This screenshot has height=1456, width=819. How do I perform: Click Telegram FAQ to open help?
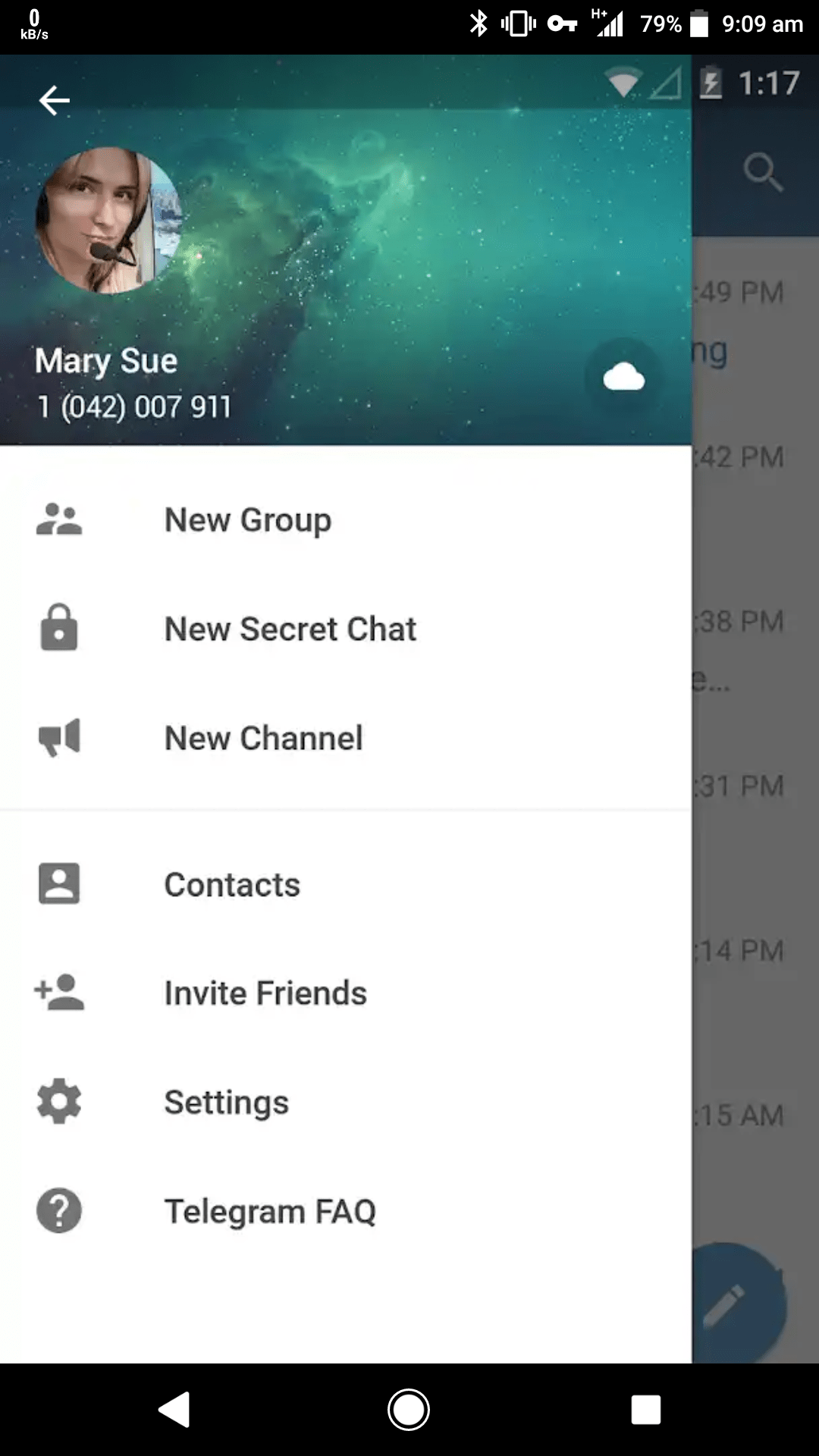point(271,1211)
